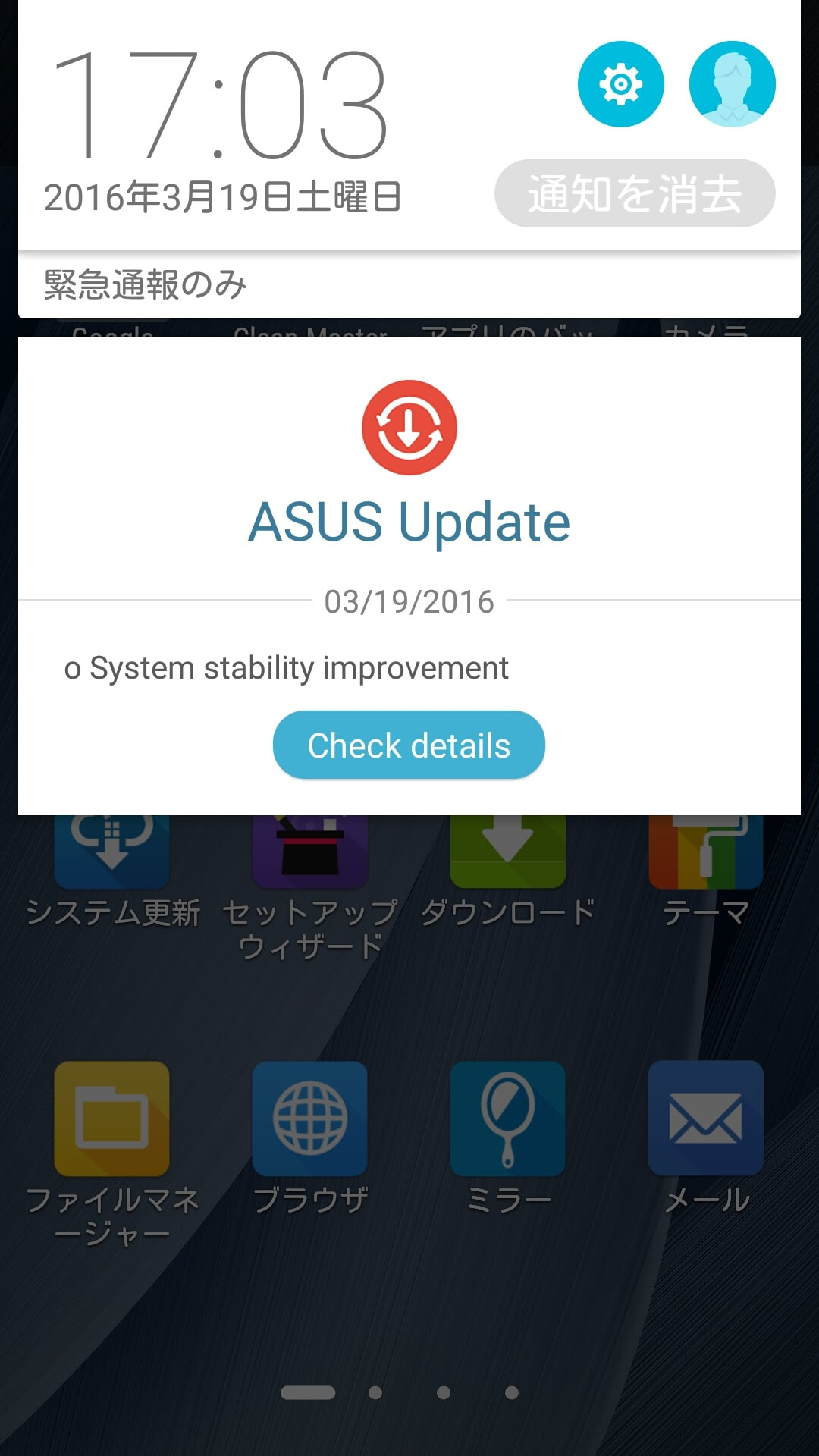Clear notifications with 通知を消去 button

pos(635,193)
